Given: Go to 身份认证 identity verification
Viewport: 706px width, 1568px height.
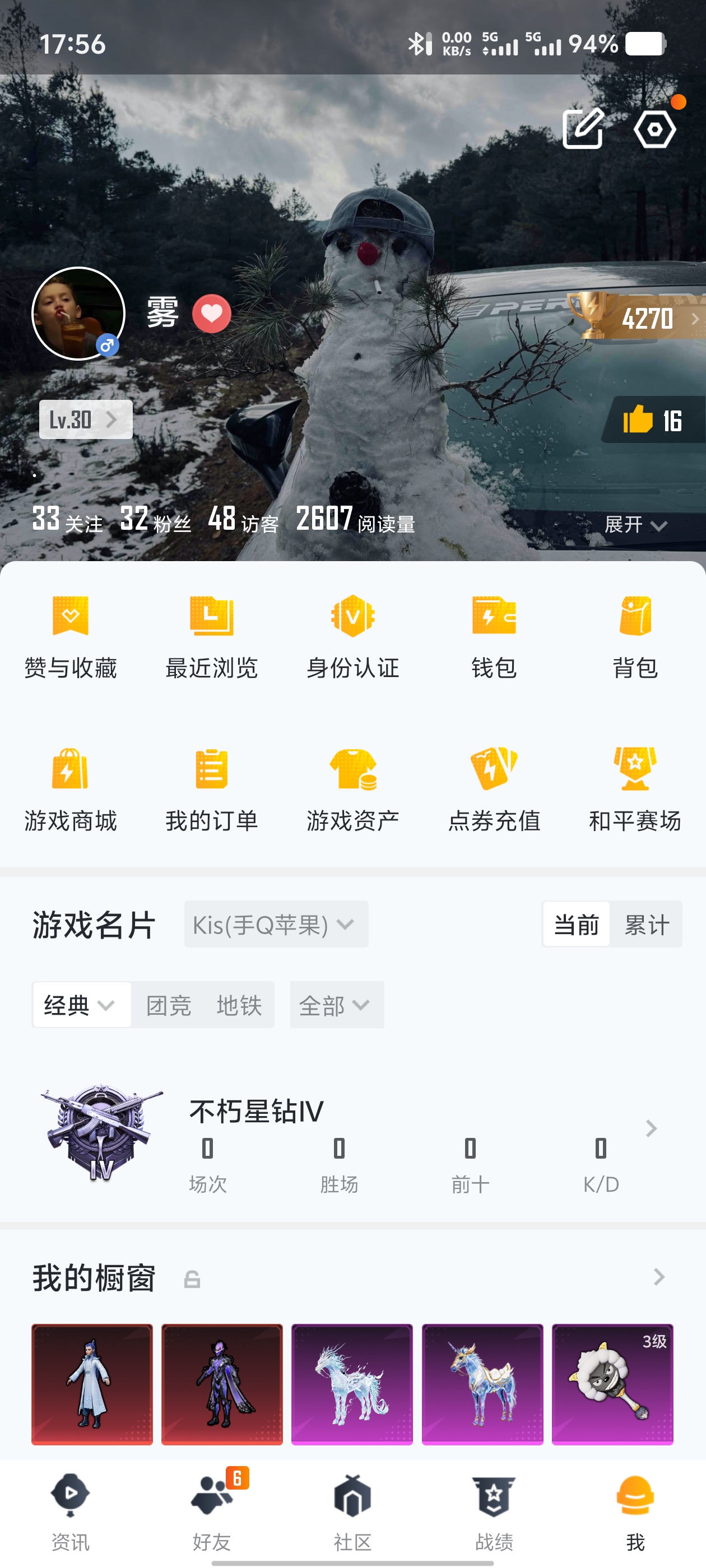Looking at the screenshot, I should click(x=352, y=637).
